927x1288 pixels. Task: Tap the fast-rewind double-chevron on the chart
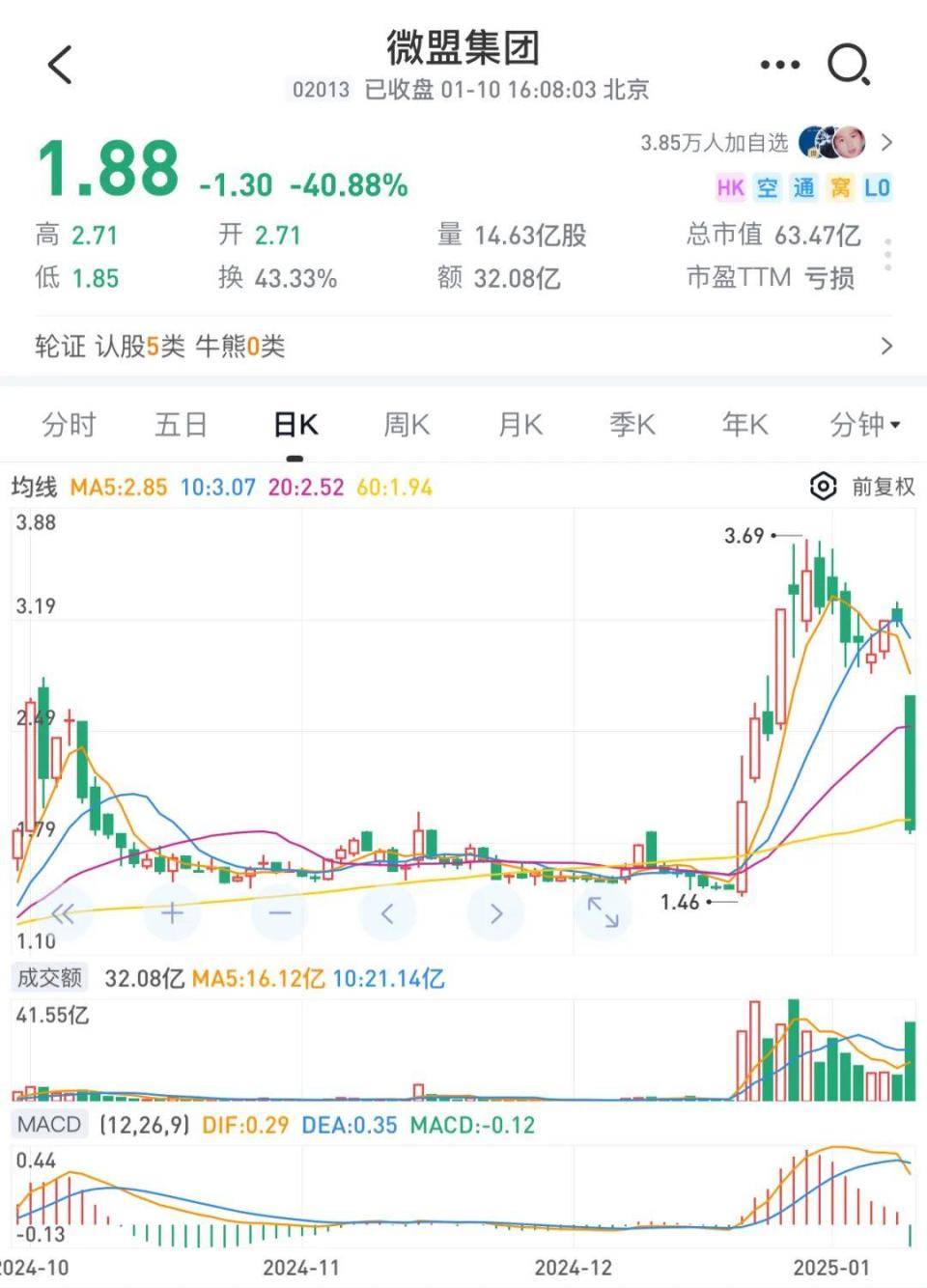tap(62, 911)
